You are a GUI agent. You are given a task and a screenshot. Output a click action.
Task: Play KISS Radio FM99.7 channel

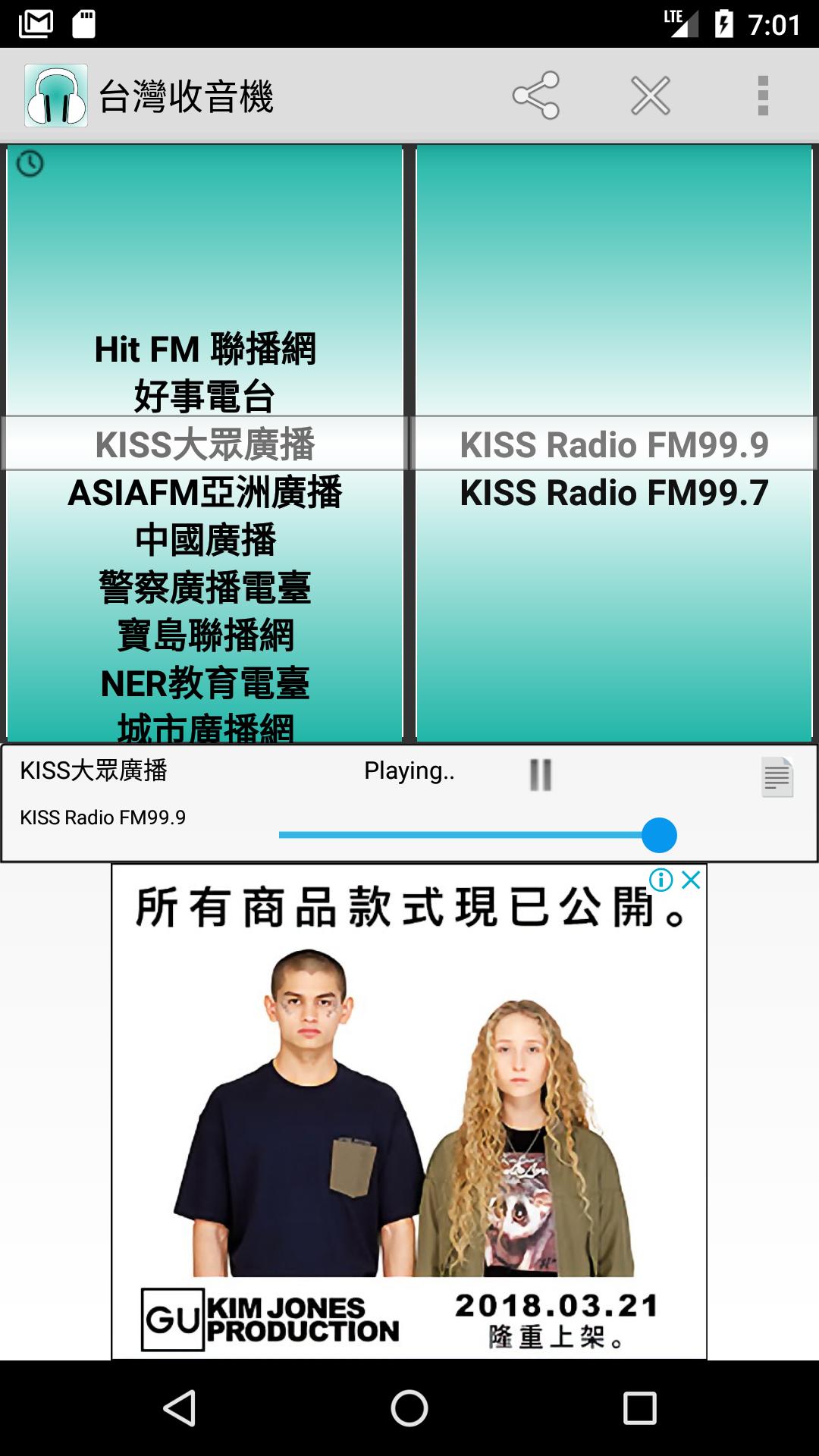[614, 493]
